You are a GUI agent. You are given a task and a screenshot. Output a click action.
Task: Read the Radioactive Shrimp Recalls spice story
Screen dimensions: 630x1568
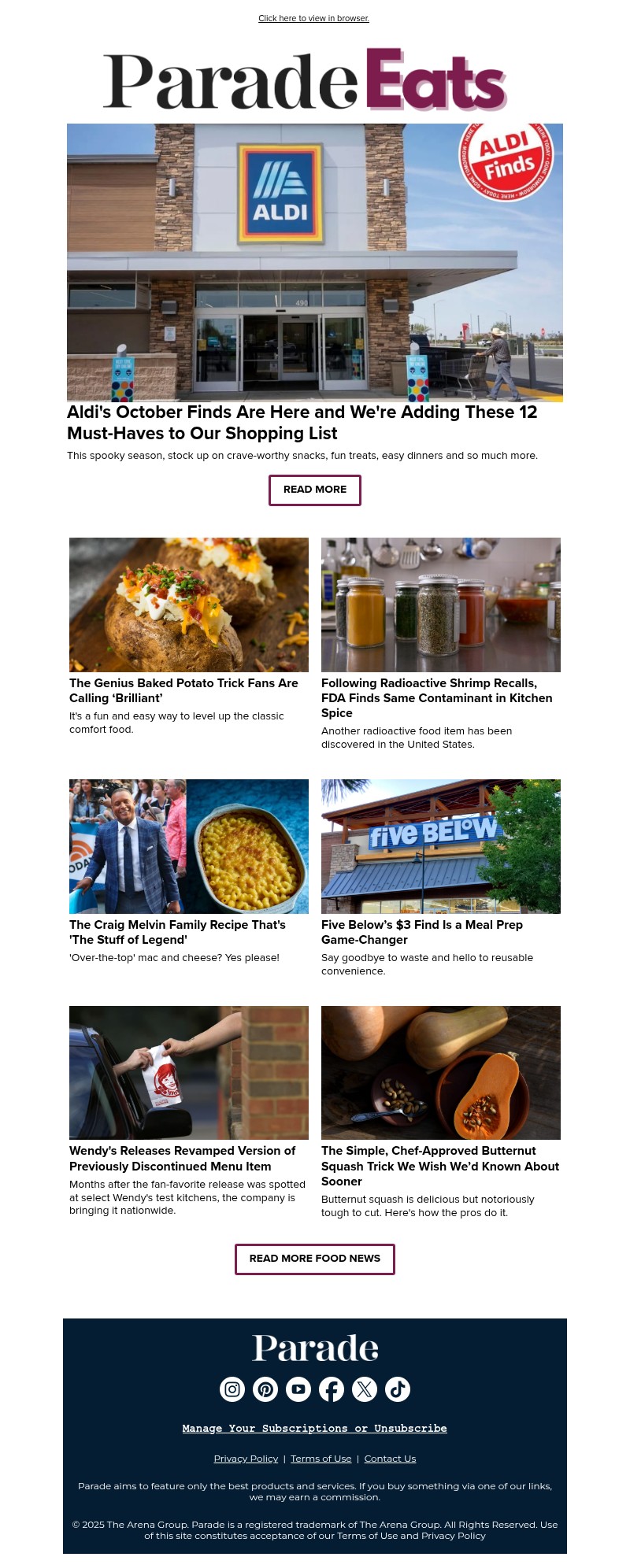click(x=436, y=697)
